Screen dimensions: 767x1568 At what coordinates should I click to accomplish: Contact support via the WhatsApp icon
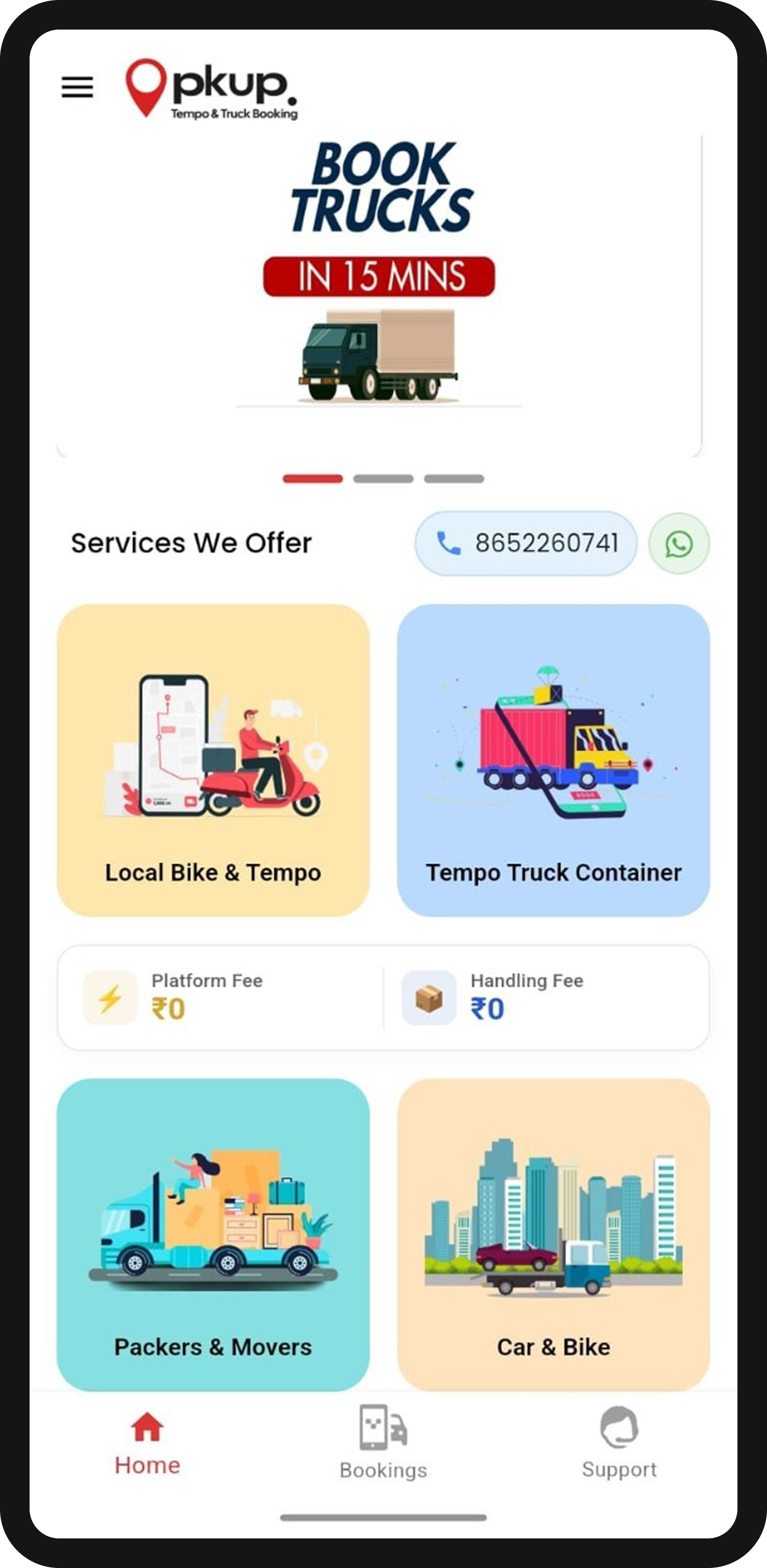pyautogui.click(x=679, y=544)
